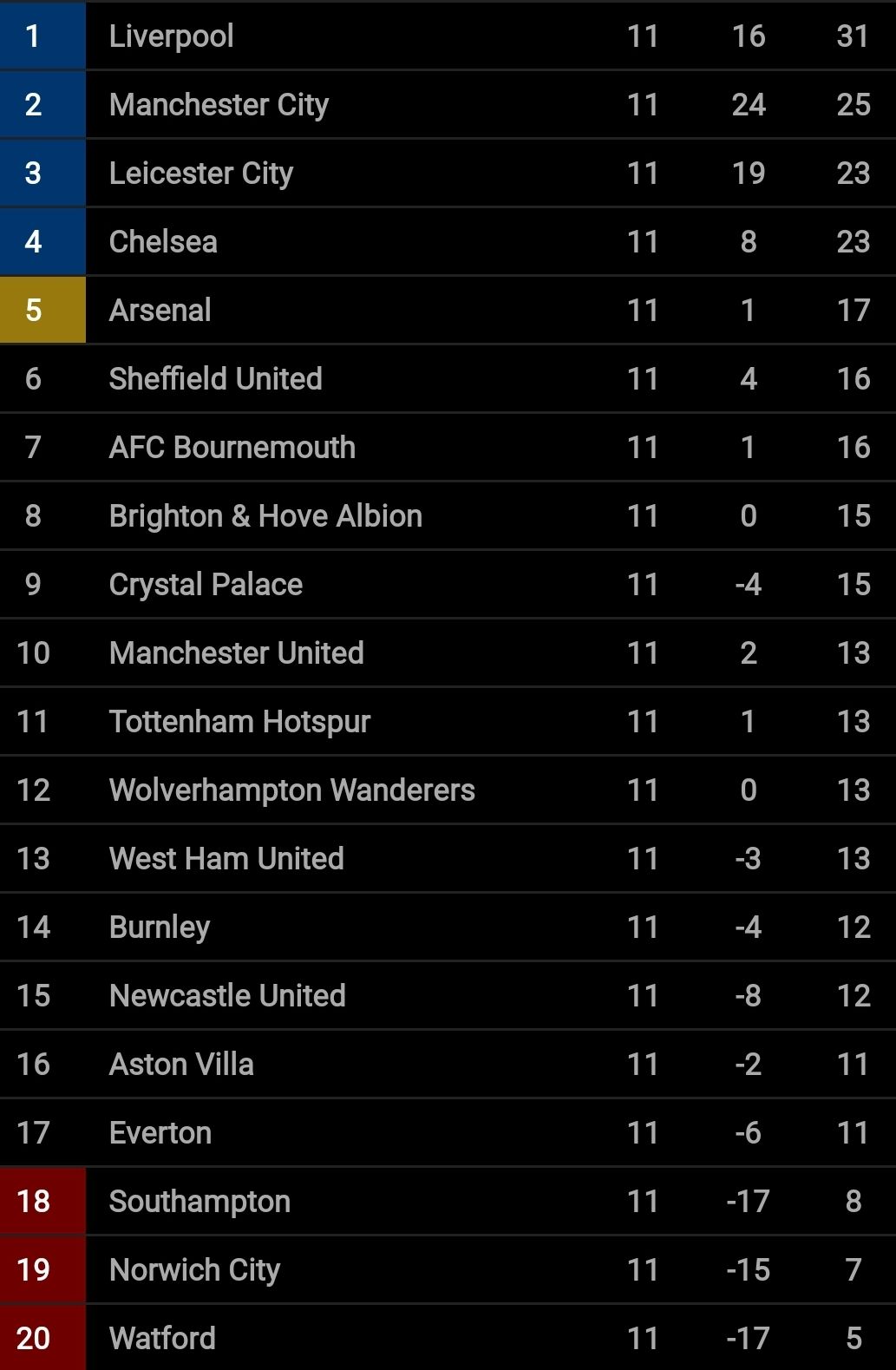Open Liverpool's team row
Screen dimensions: 896x1370
[448, 36]
